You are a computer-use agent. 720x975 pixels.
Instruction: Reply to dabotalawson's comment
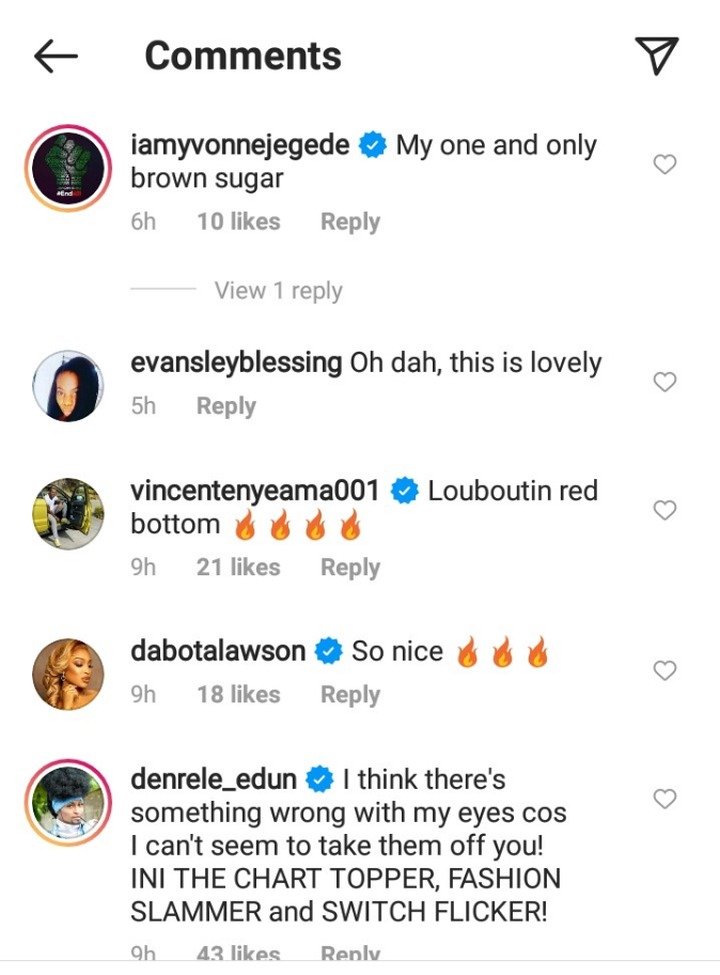pyautogui.click(x=349, y=694)
